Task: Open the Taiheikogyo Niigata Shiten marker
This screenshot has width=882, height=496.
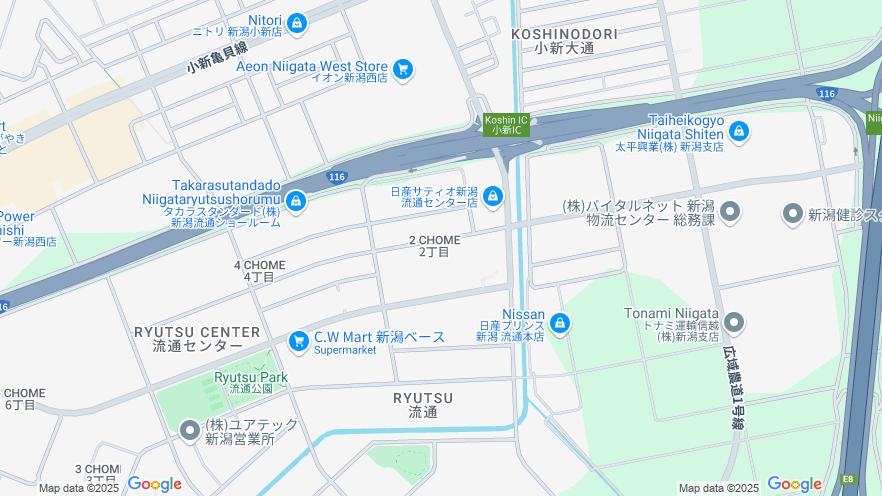Action: coord(739,131)
